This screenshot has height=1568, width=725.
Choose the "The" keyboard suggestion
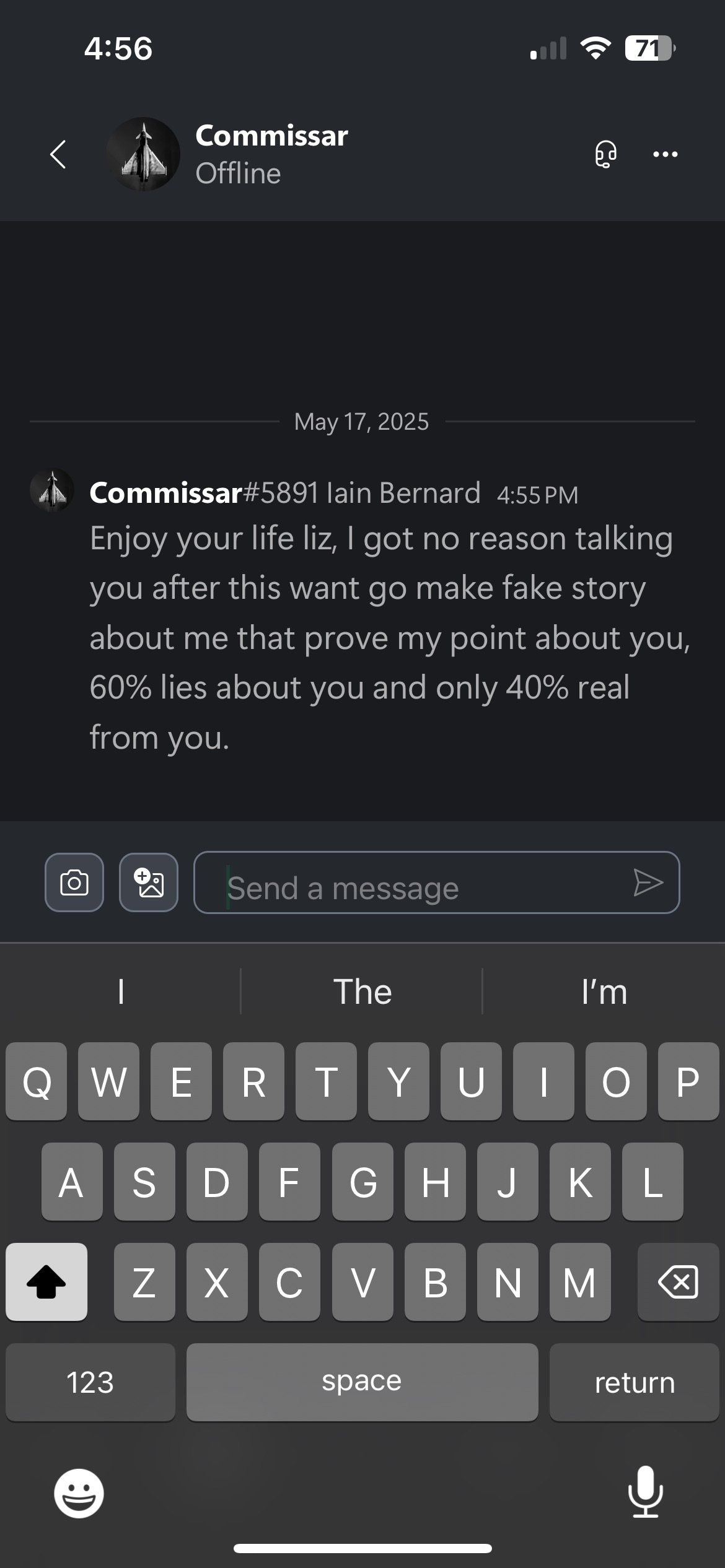362,991
